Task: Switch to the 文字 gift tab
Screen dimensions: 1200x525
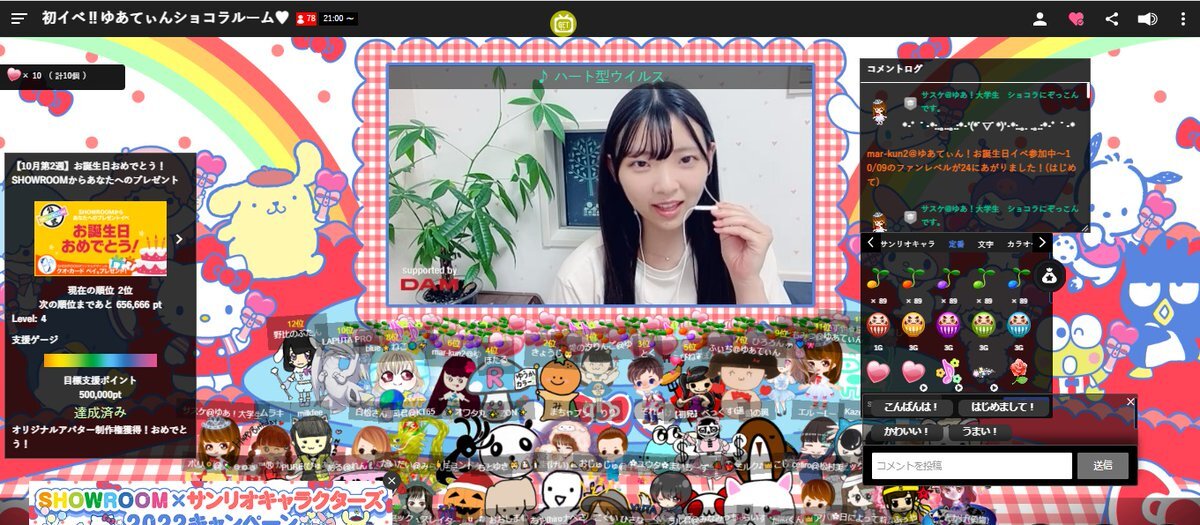Action: pyautogui.click(x=985, y=243)
